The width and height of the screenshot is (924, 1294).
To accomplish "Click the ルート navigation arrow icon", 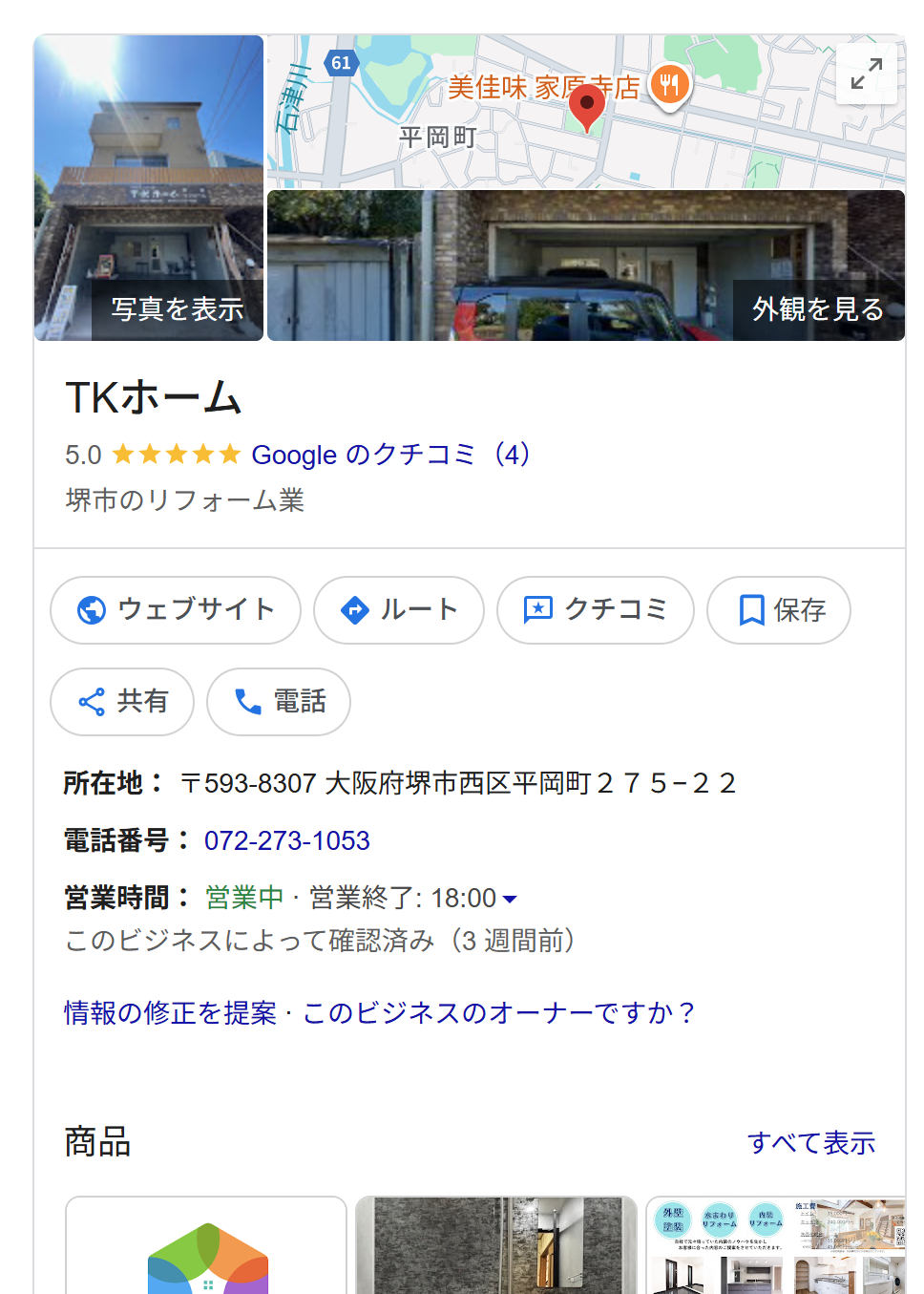I will tap(353, 610).
